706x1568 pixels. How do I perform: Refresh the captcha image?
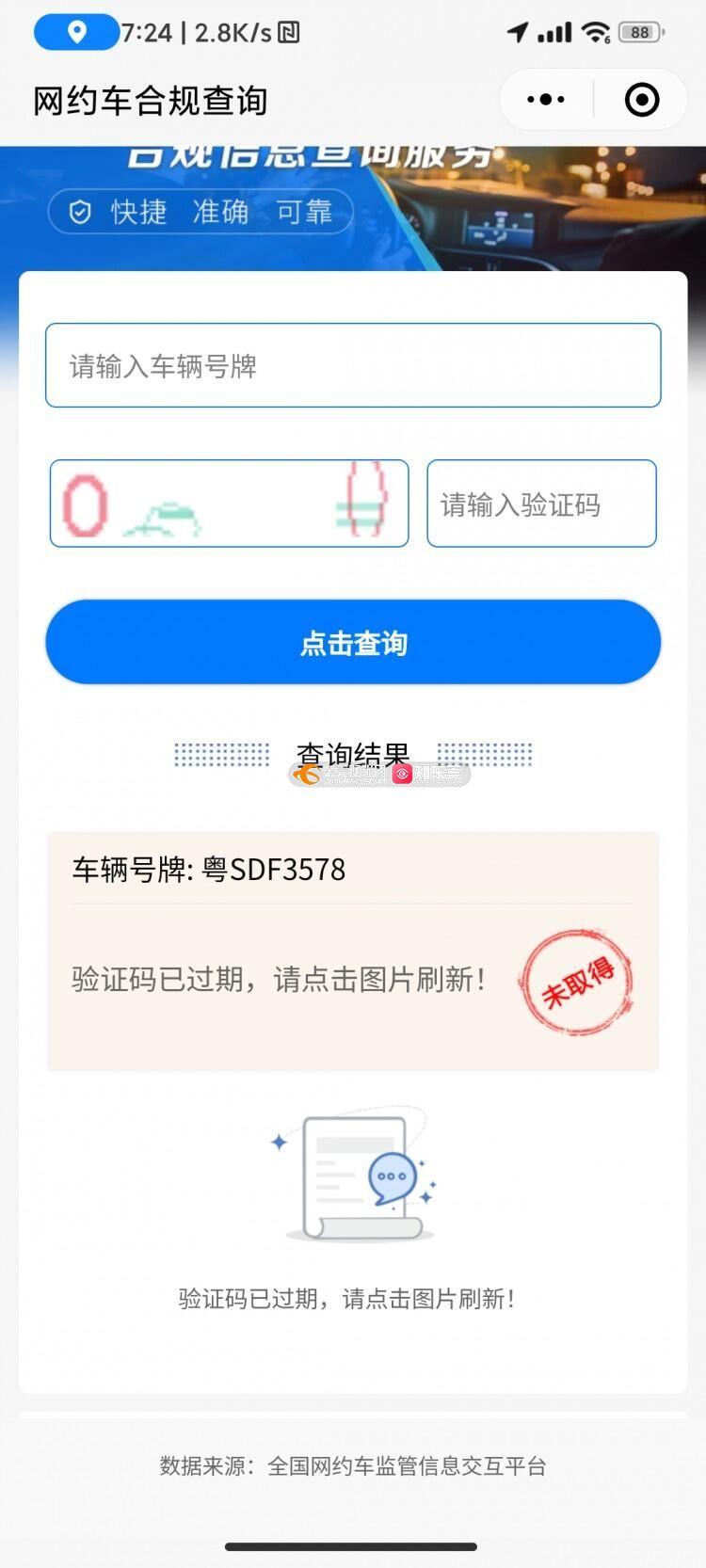coord(229,503)
